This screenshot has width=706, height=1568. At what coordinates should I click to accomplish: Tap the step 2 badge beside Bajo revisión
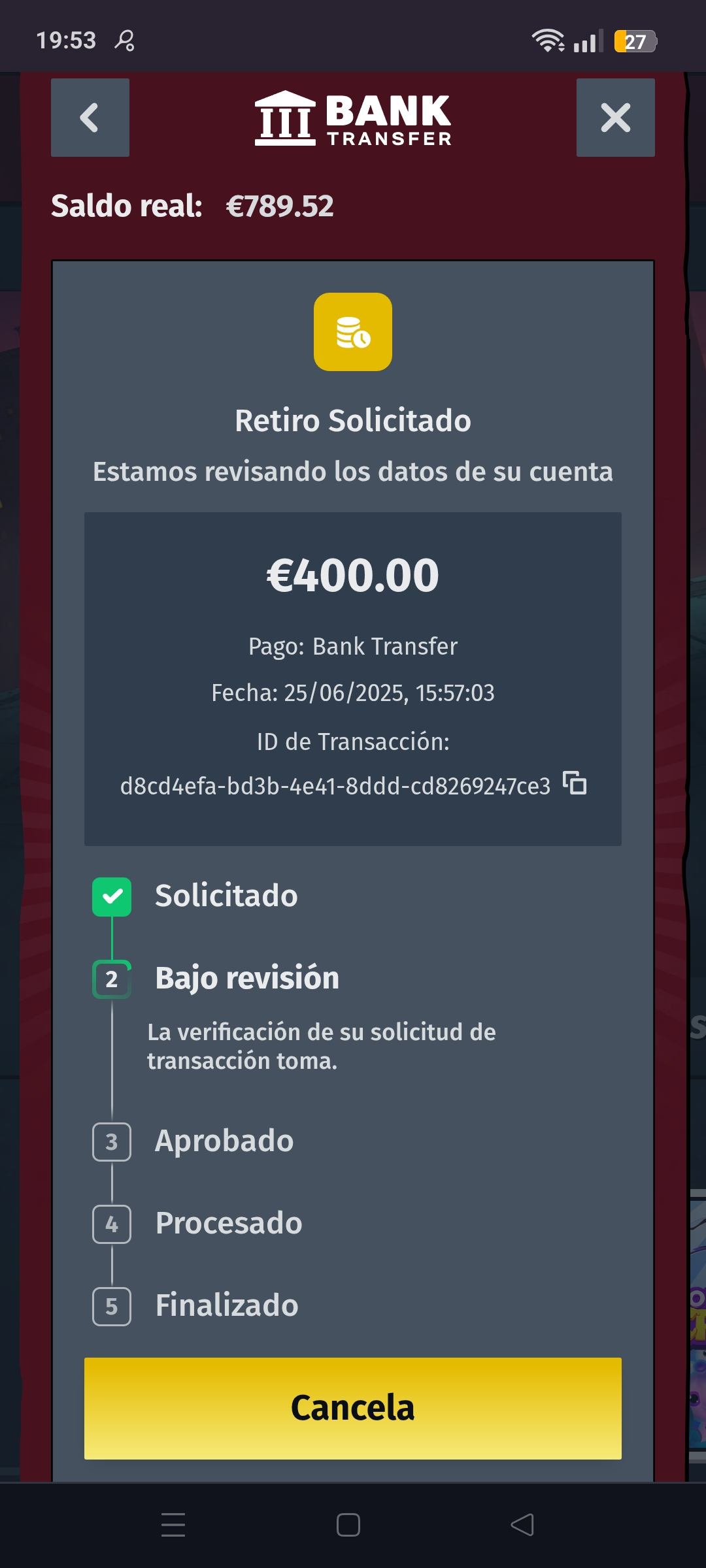tap(112, 979)
